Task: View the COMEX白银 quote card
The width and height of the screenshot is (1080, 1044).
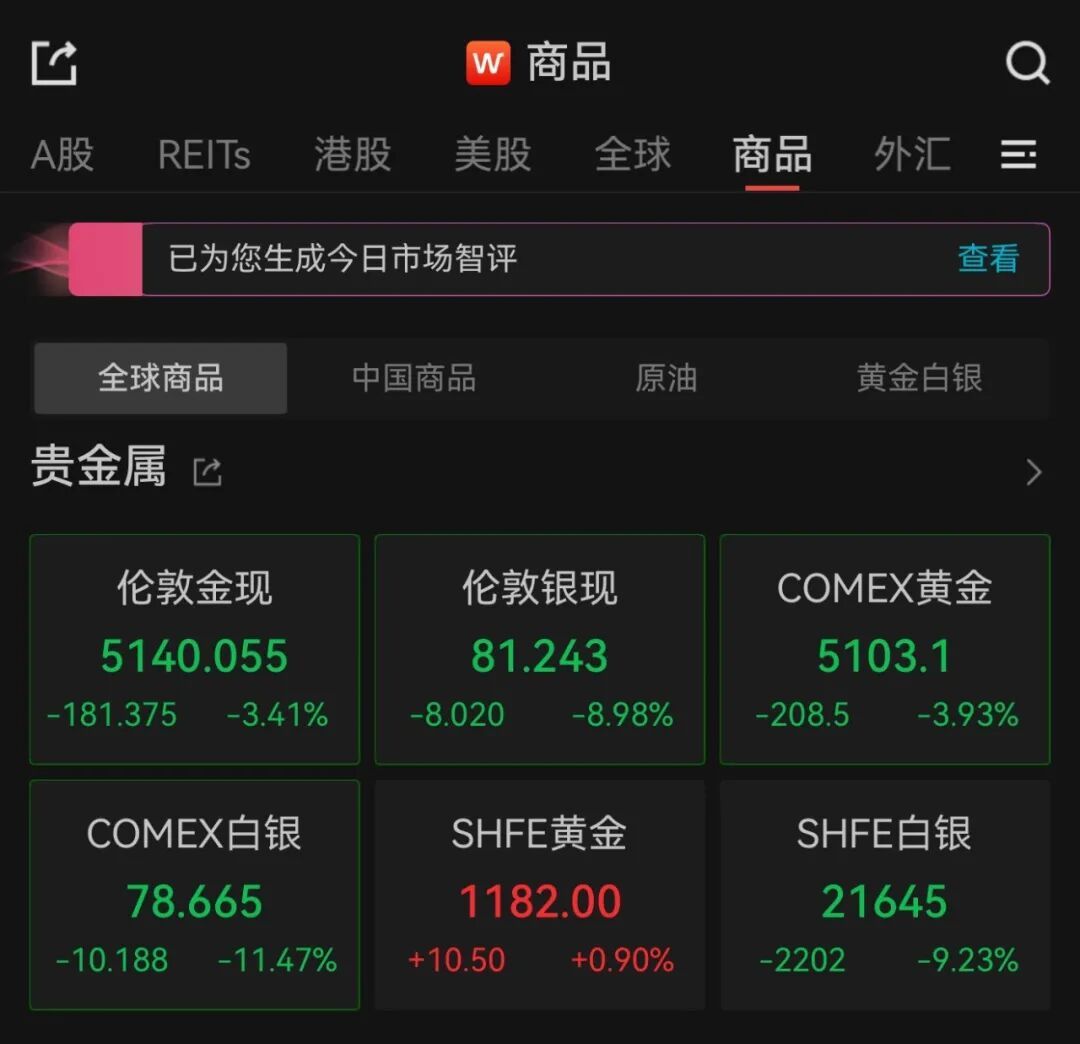Action: [194, 894]
